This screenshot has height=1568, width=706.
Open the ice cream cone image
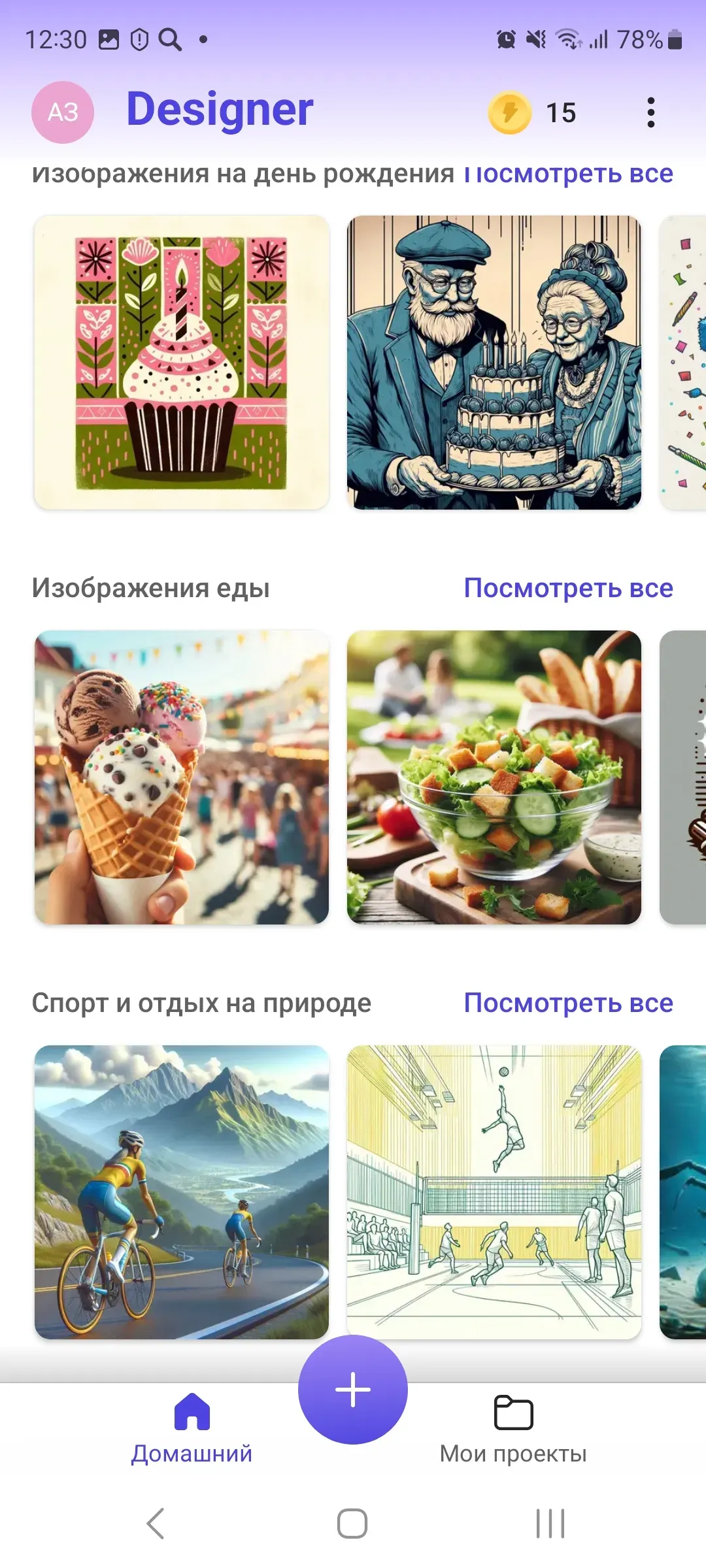(x=181, y=777)
